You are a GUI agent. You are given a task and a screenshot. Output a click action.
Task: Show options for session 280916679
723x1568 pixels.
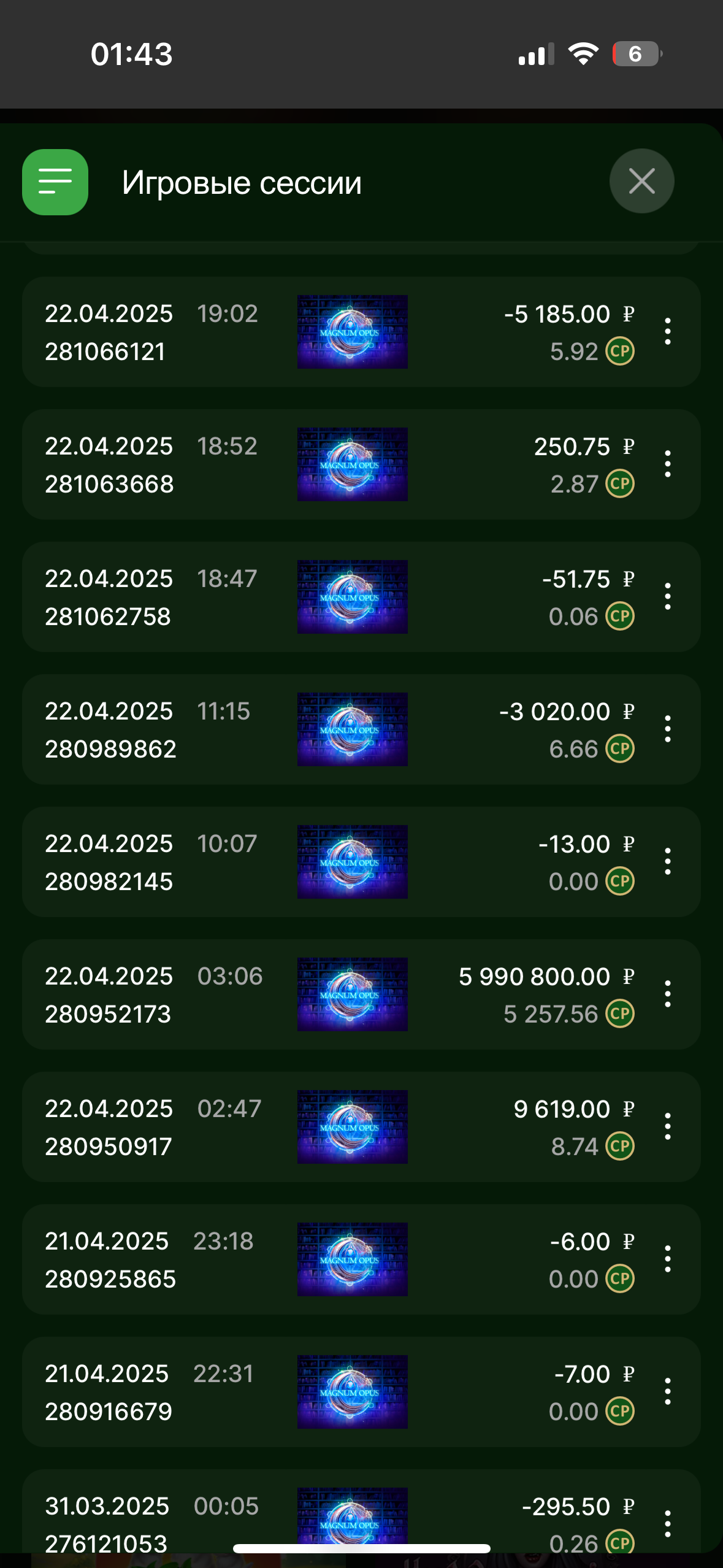click(668, 1392)
